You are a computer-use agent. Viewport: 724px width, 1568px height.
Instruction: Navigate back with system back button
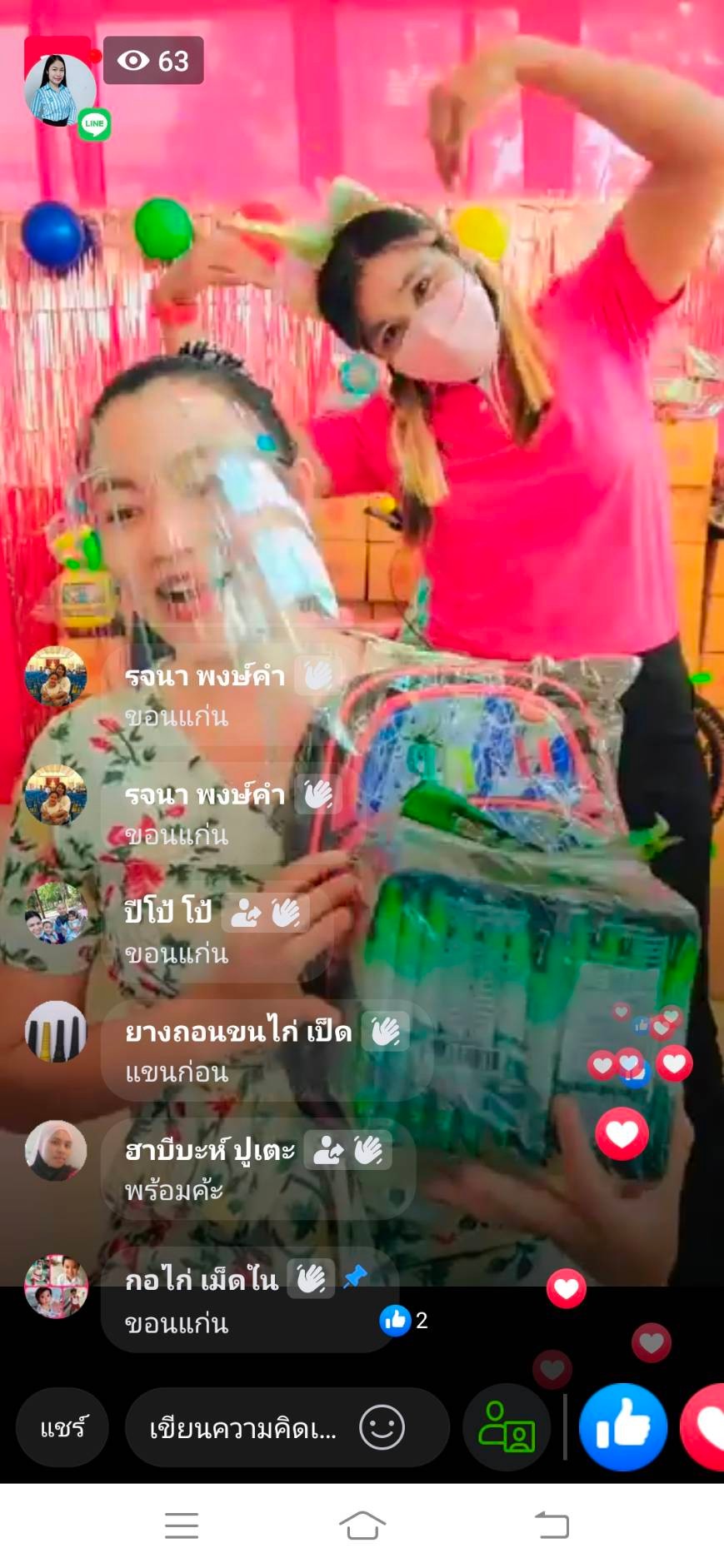coord(552,1526)
